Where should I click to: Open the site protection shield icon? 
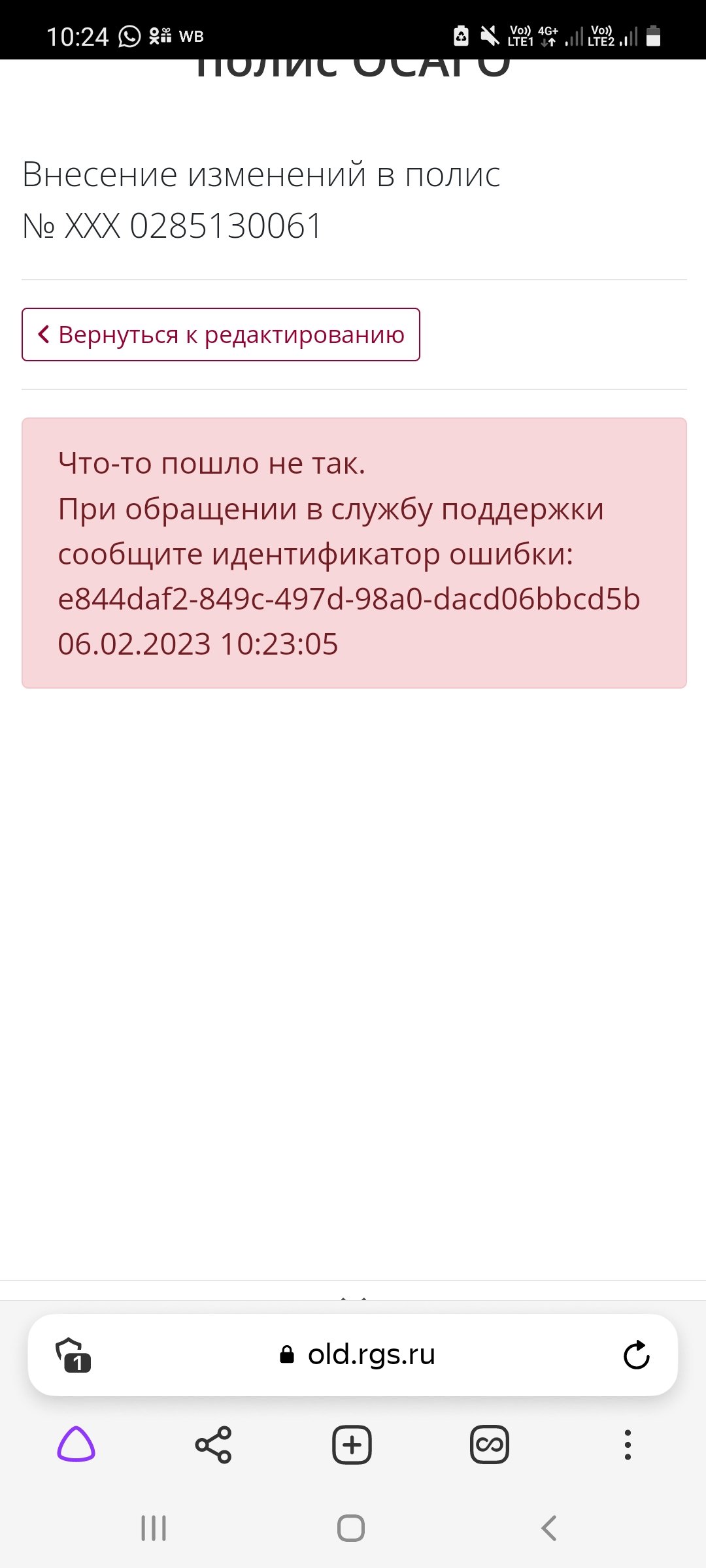click(73, 1355)
